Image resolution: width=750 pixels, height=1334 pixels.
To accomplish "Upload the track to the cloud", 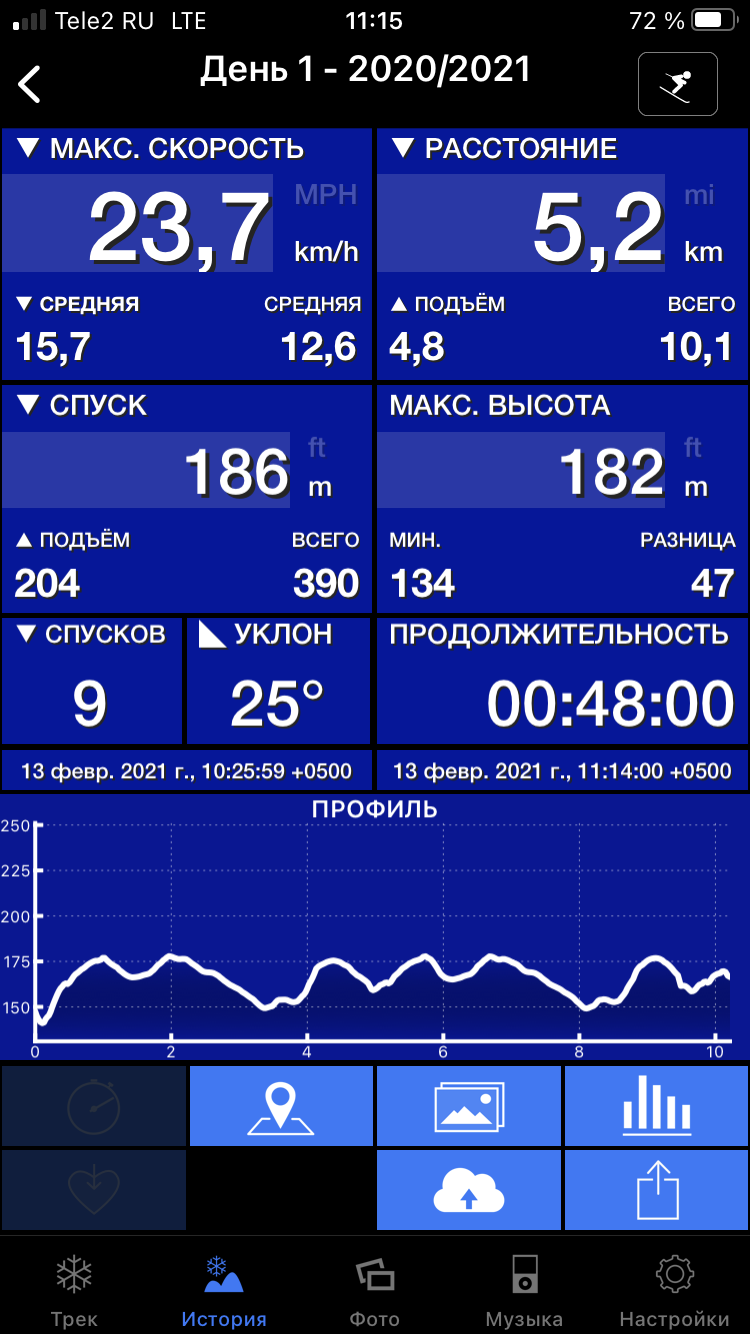I will point(468,1190).
